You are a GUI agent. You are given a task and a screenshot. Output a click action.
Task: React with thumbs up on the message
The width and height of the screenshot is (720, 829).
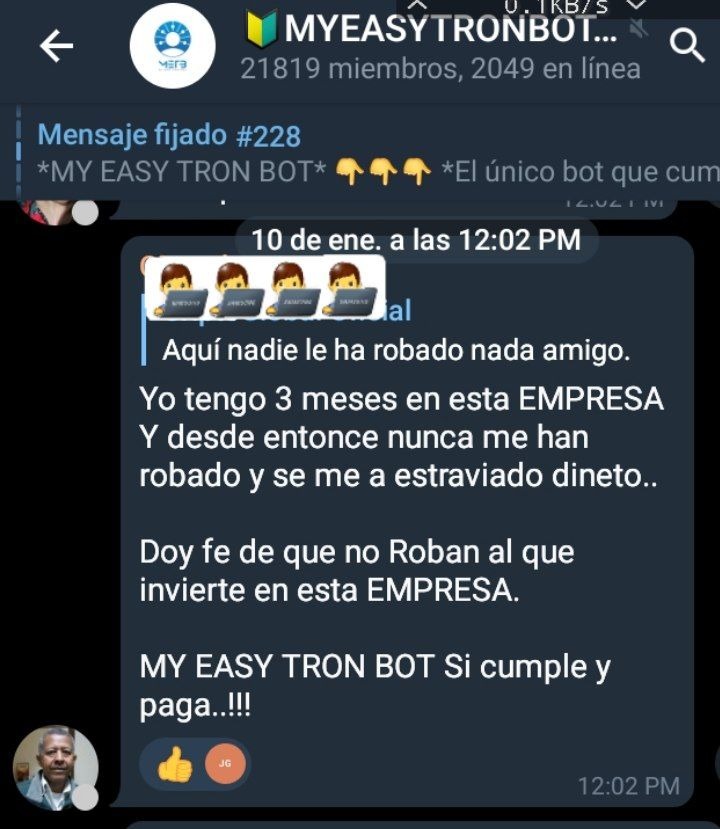(176, 766)
